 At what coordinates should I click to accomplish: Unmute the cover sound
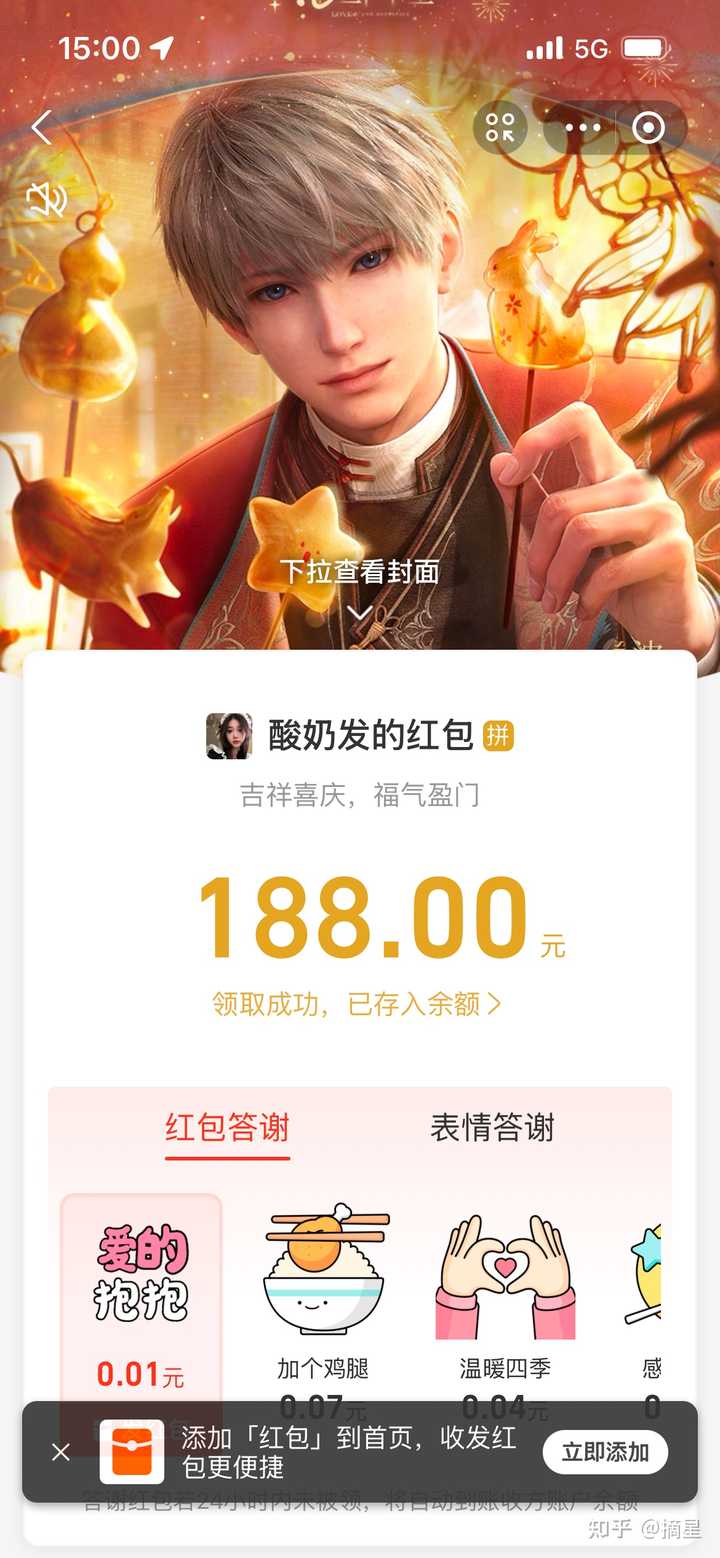[x=46, y=200]
